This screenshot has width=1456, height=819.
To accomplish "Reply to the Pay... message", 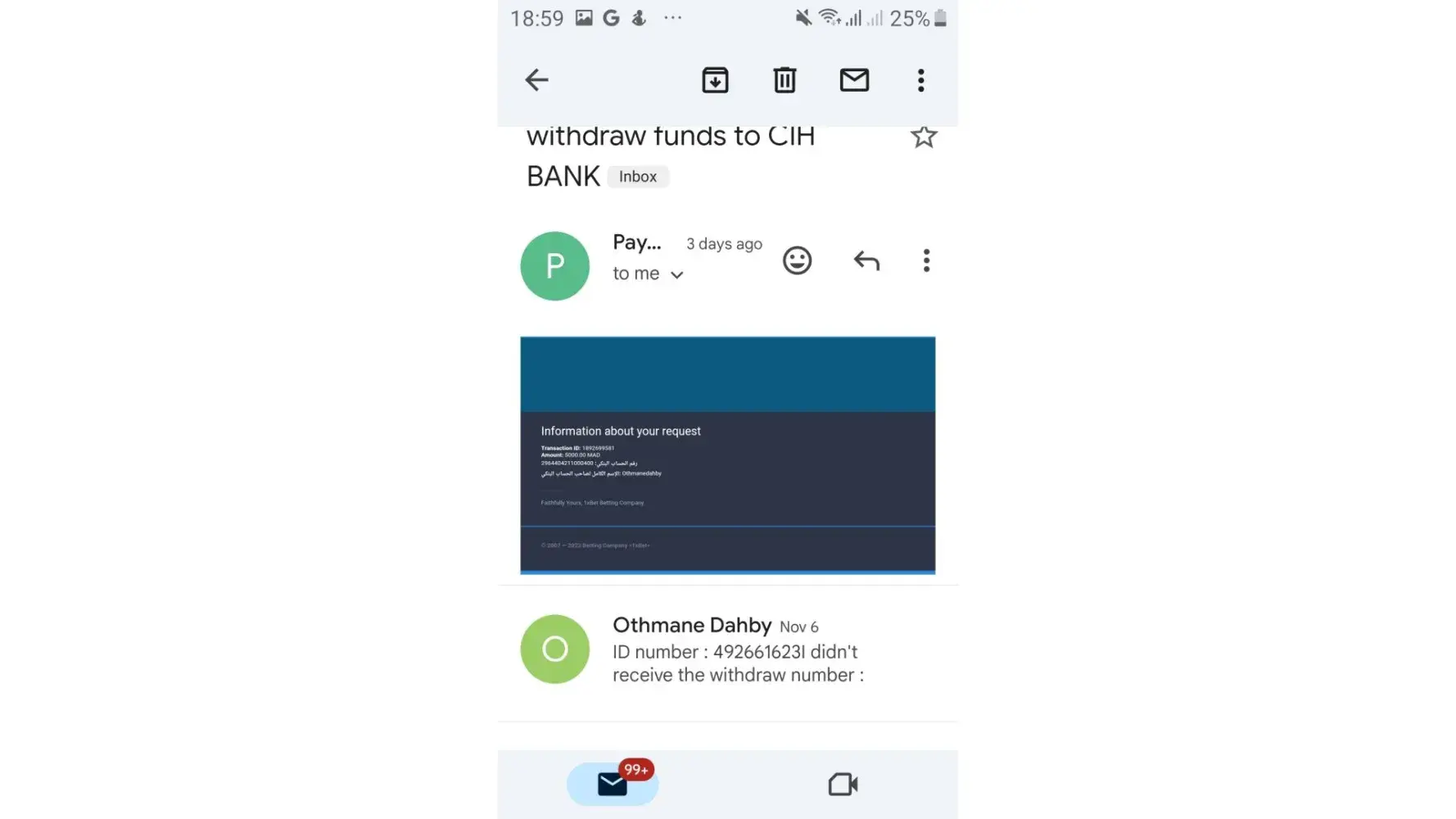I will (866, 260).
